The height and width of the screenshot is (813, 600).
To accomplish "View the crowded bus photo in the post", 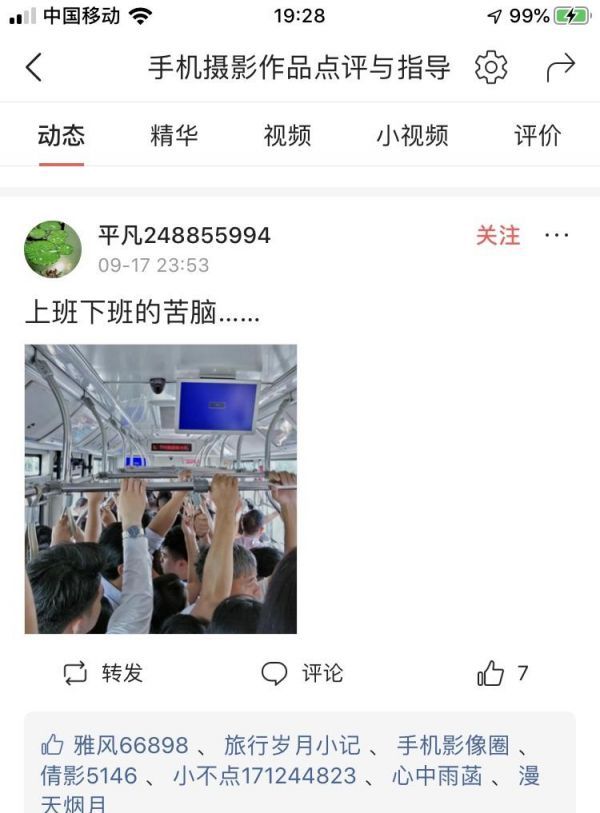I will [x=161, y=489].
